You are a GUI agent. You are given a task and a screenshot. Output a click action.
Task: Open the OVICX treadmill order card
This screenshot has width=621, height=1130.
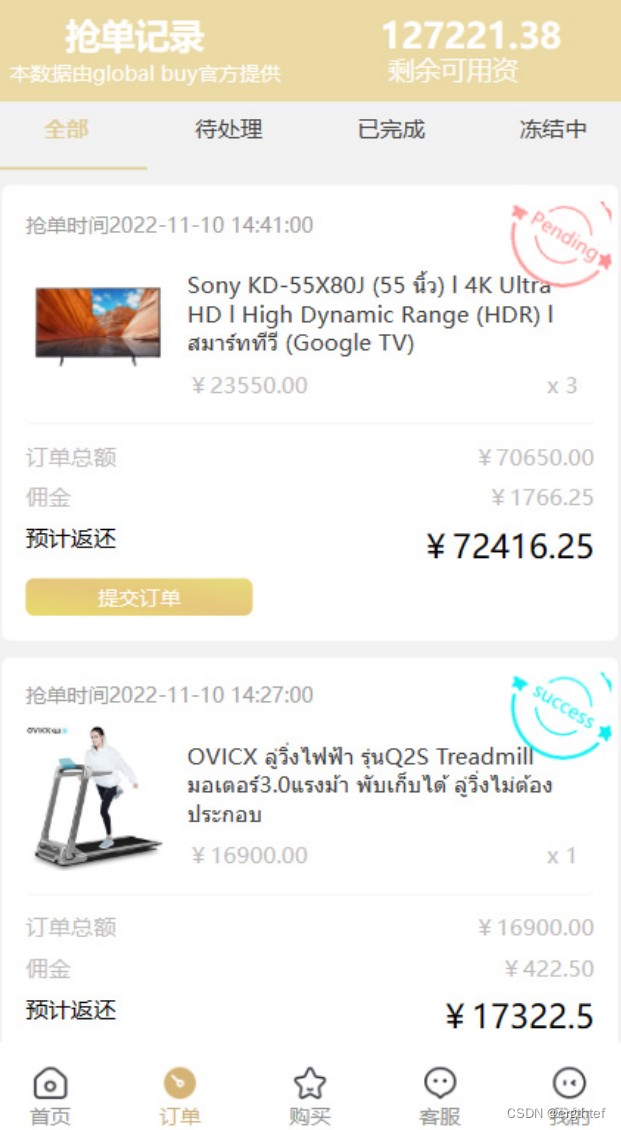(x=310, y=850)
